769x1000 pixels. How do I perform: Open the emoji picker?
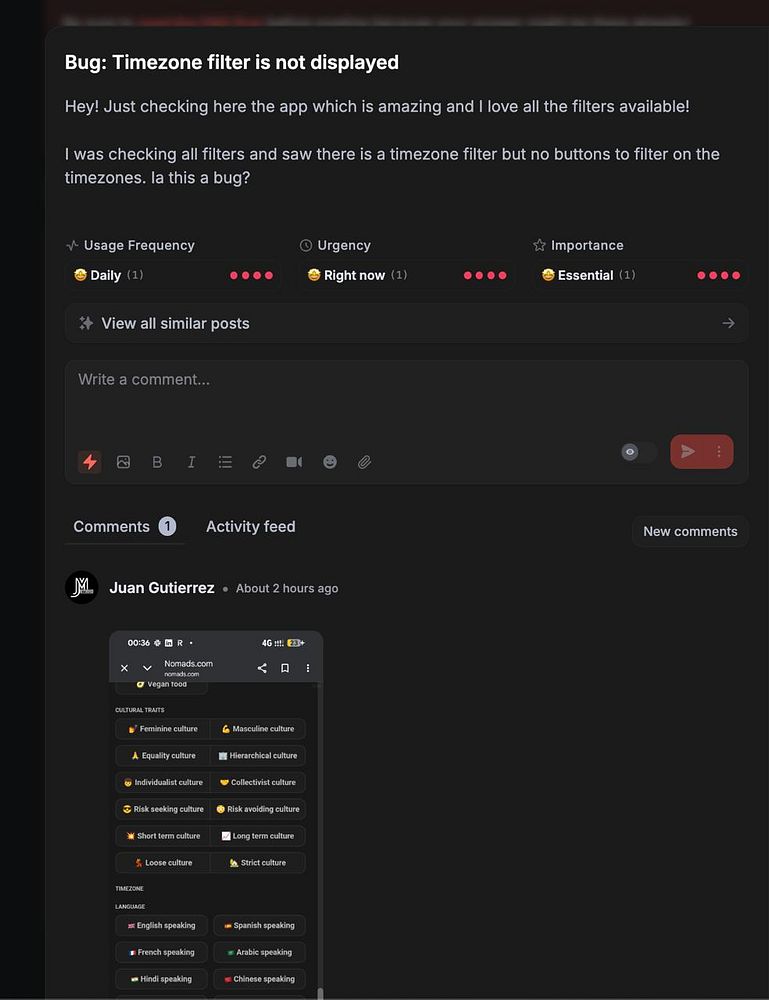click(330, 462)
